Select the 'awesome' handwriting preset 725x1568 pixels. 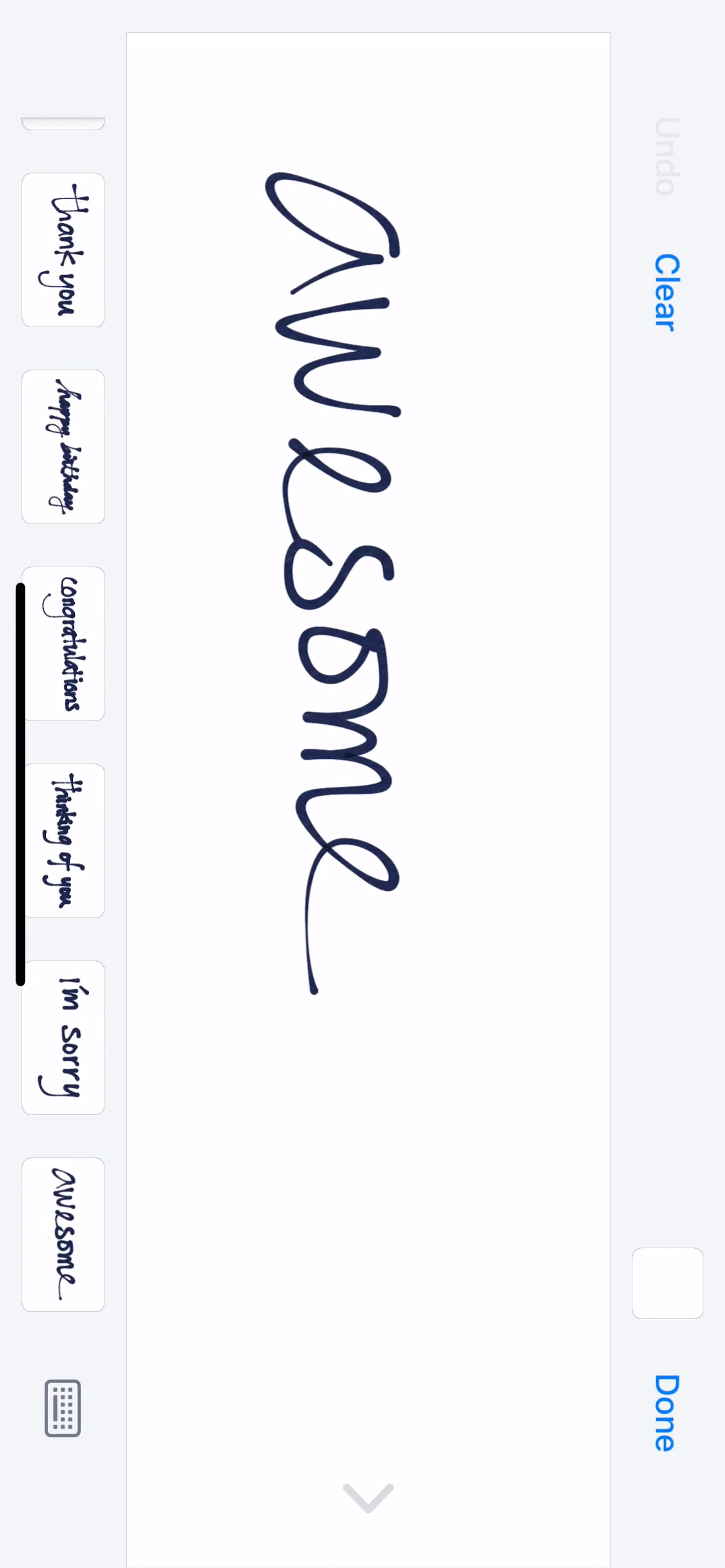[63, 1234]
